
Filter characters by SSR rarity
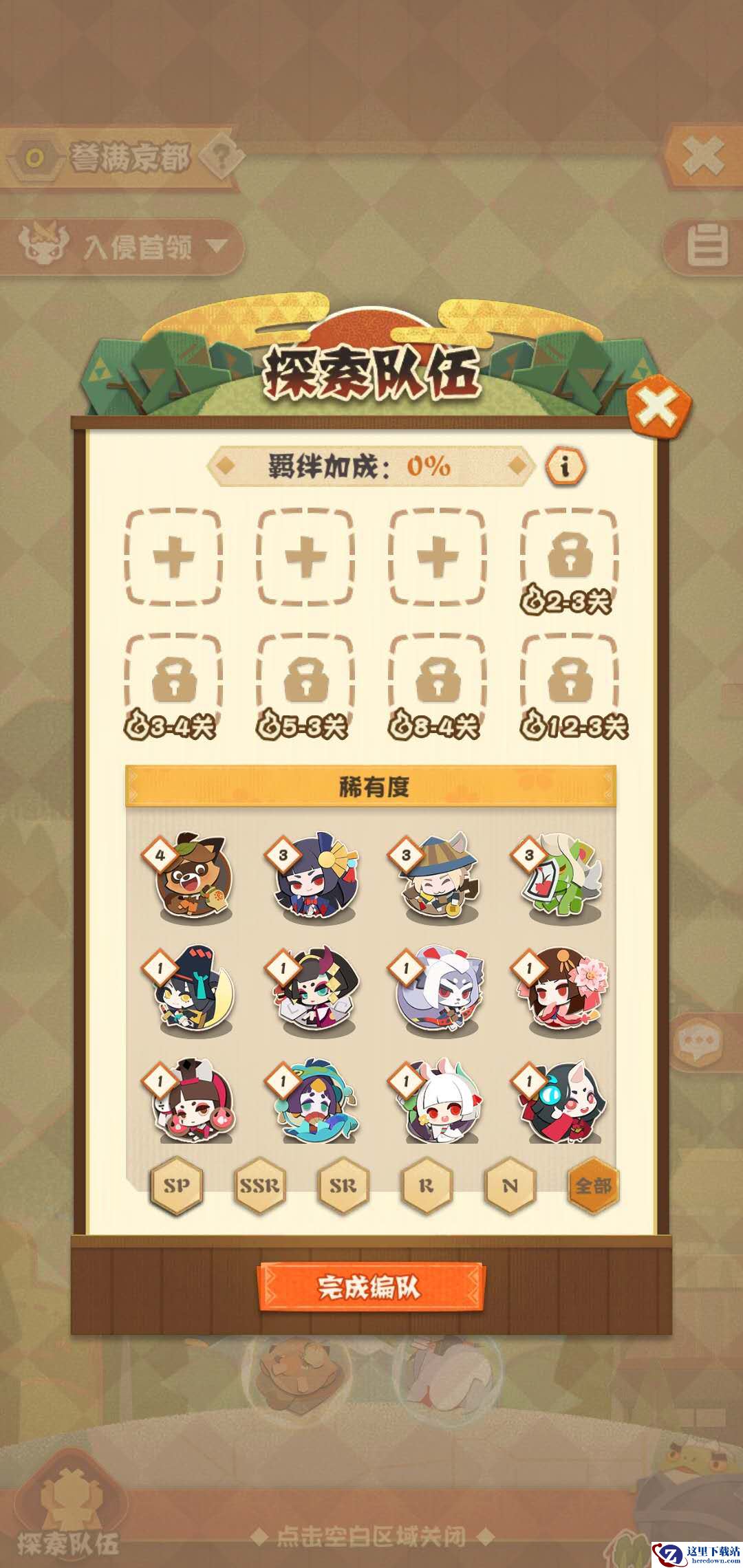click(259, 1186)
